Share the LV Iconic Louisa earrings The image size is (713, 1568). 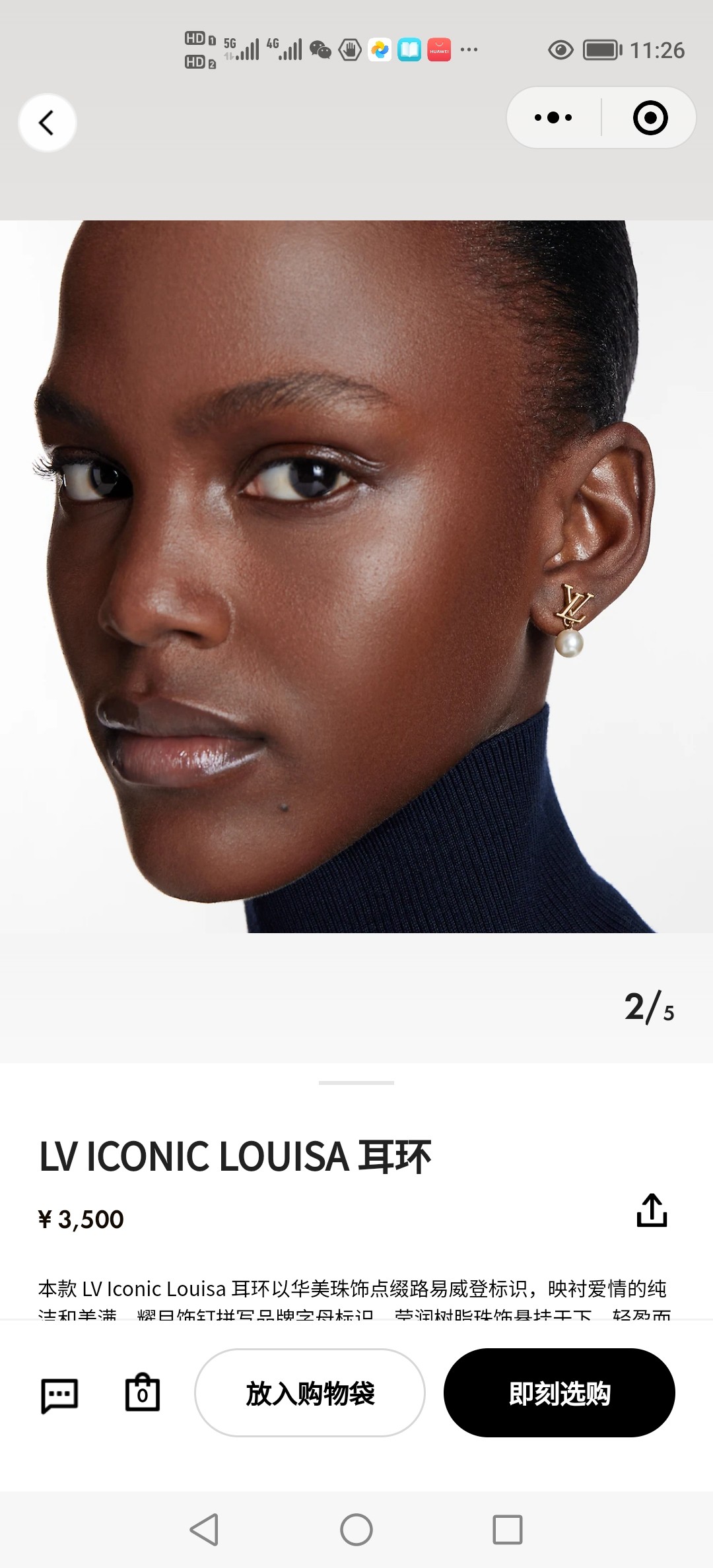(x=652, y=1211)
